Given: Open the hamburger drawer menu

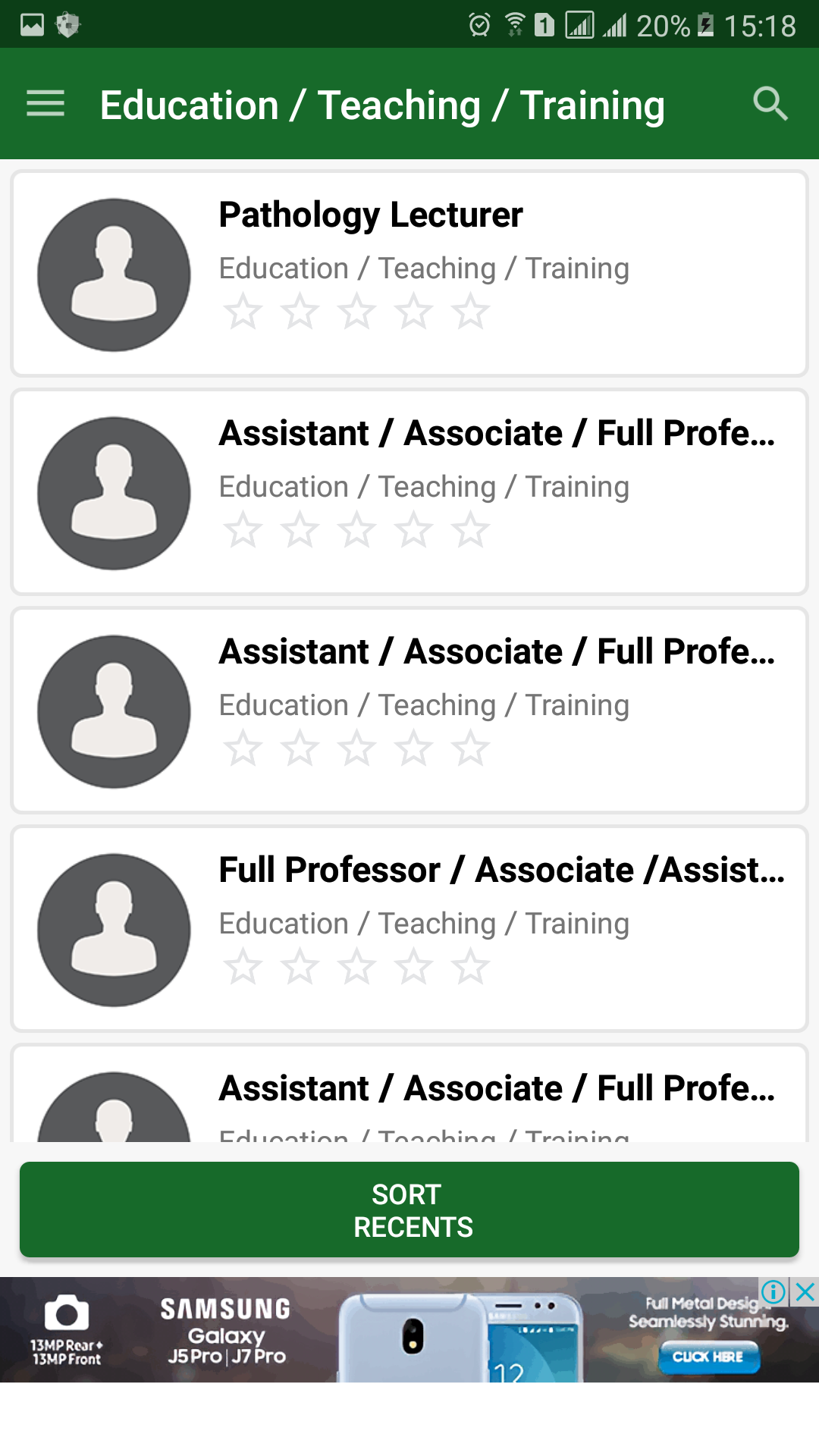Looking at the screenshot, I should pos(45,104).
